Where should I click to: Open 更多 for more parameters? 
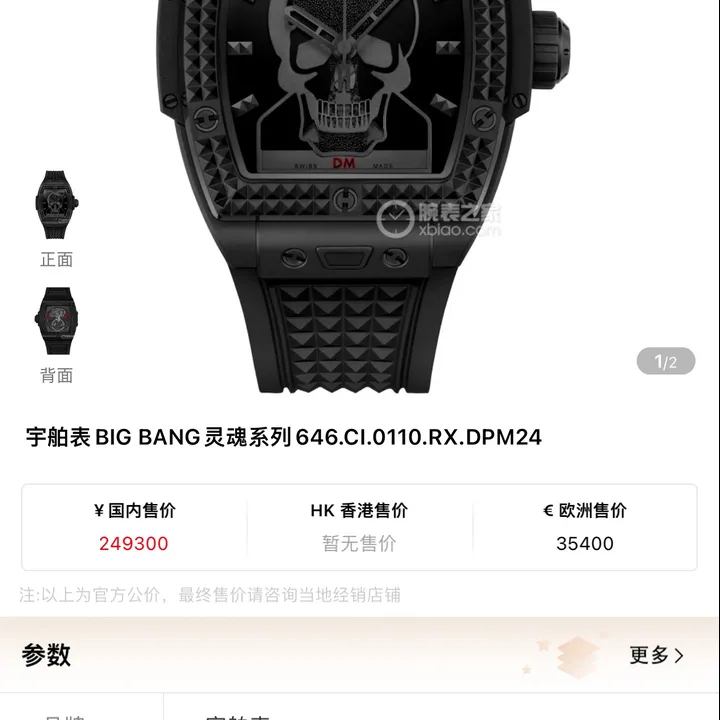[x=656, y=655]
